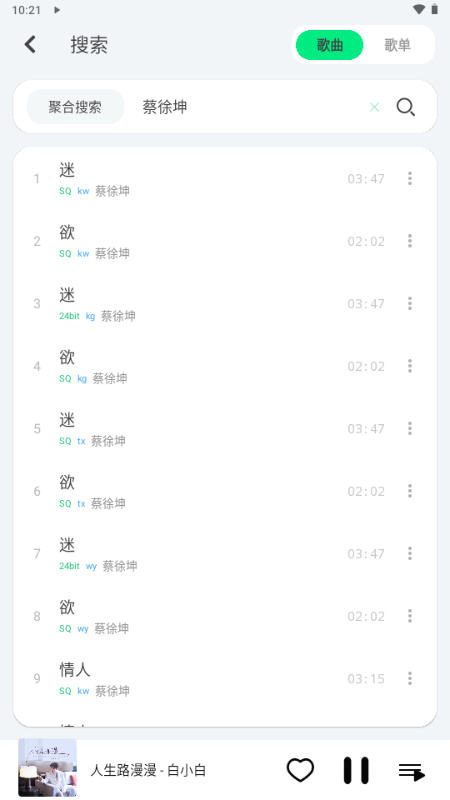Pause the current playback
Screen dimensions: 450x800
(x=356, y=770)
